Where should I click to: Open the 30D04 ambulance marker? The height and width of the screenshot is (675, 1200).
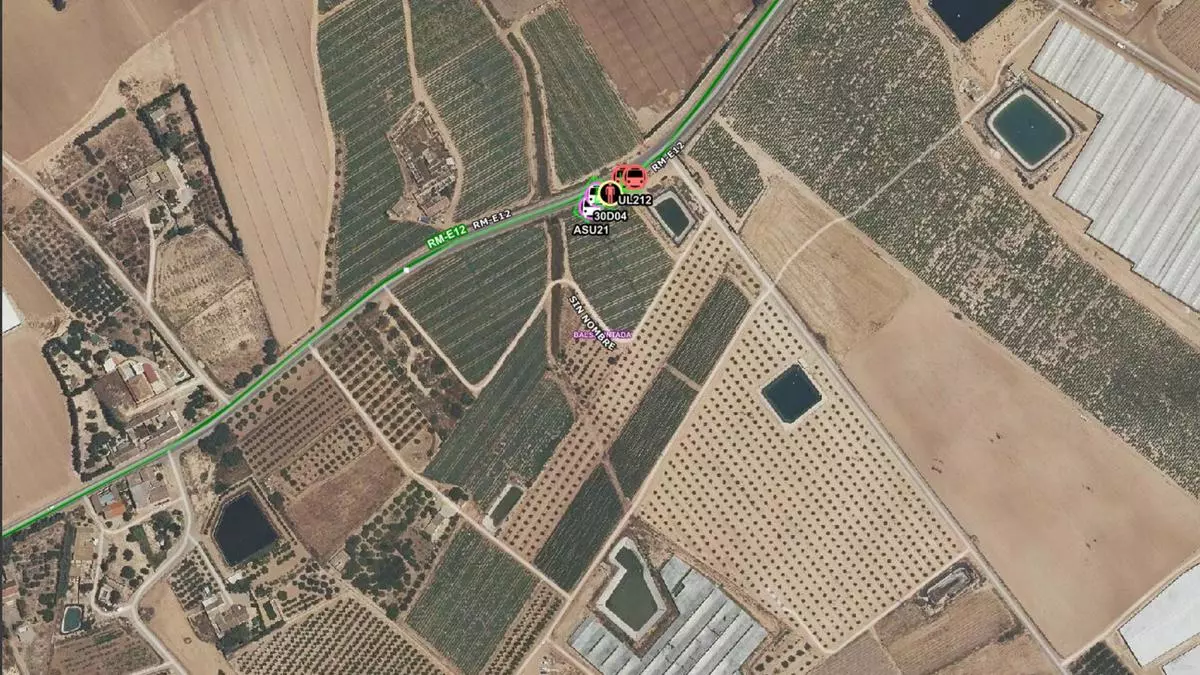pos(592,192)
